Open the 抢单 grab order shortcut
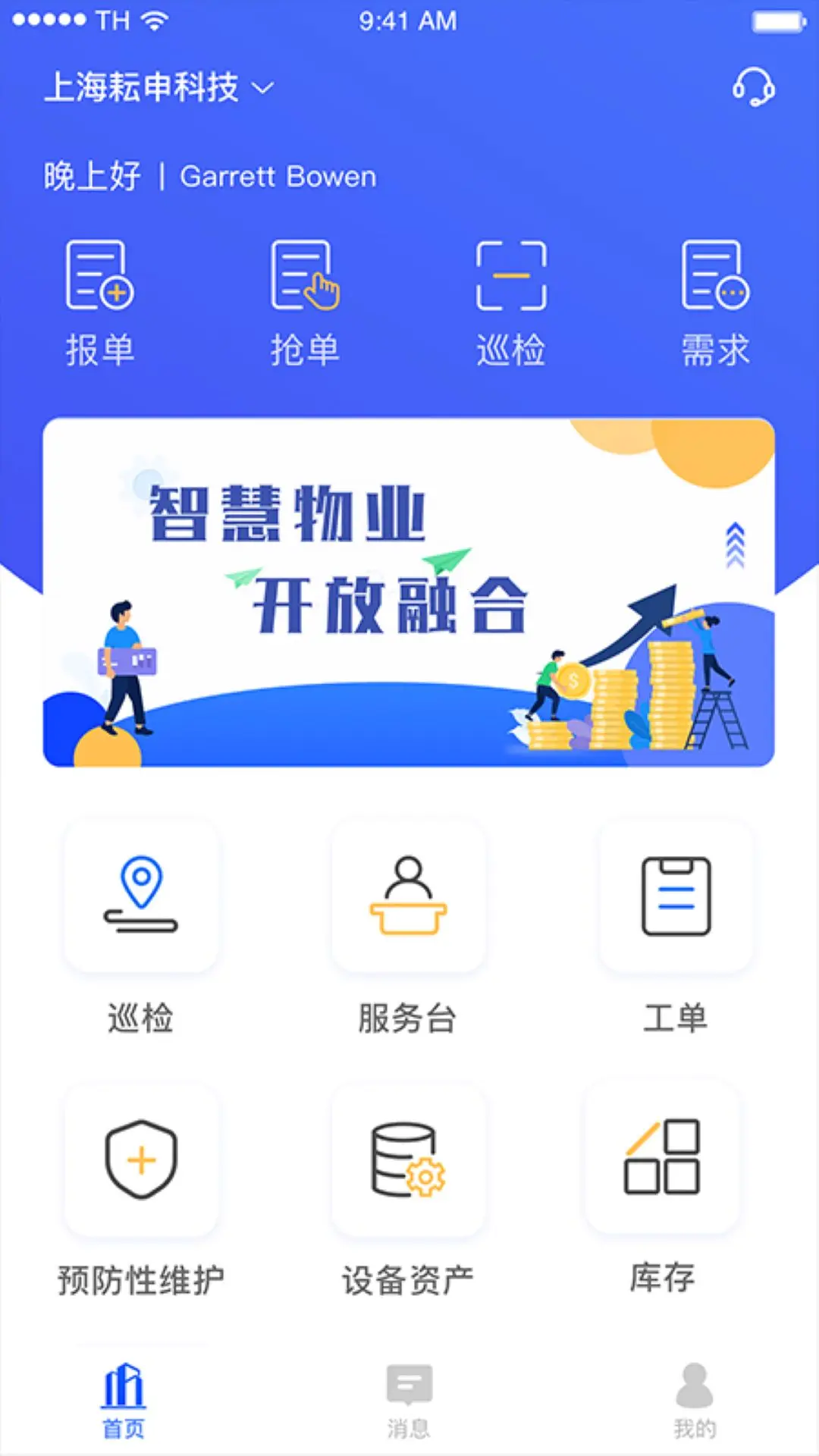 click(x=305, y=303)
